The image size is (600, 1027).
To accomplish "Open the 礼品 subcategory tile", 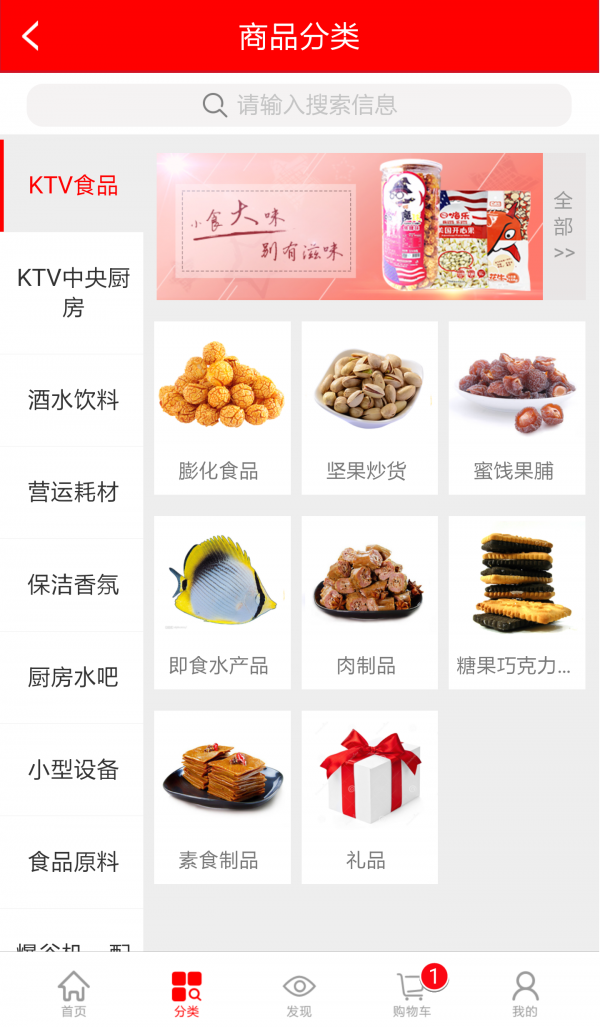I will [369, 797].
